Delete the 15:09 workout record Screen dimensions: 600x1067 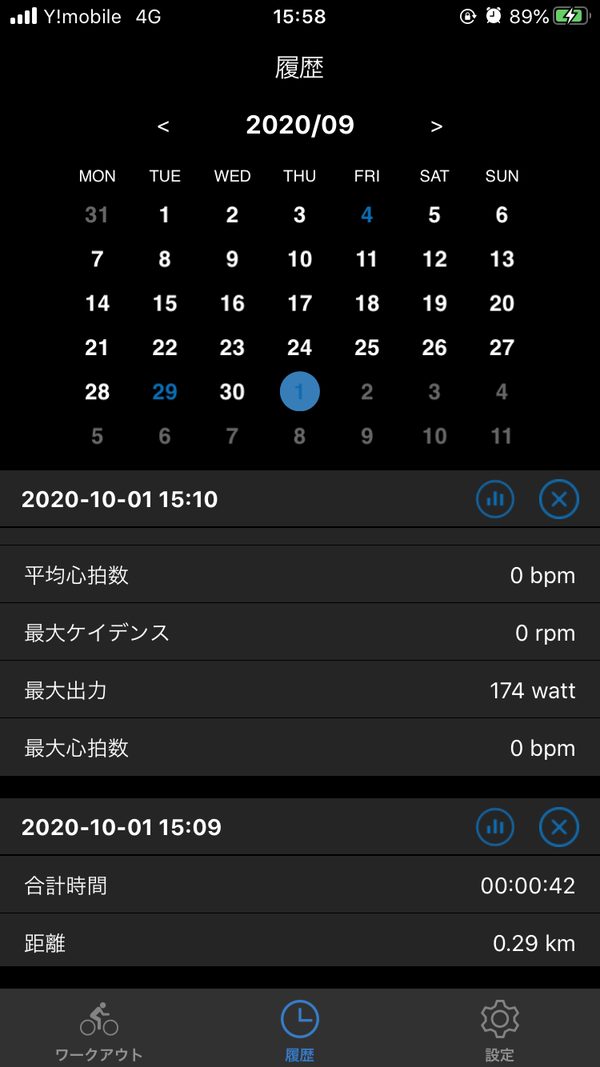[559, 827]
